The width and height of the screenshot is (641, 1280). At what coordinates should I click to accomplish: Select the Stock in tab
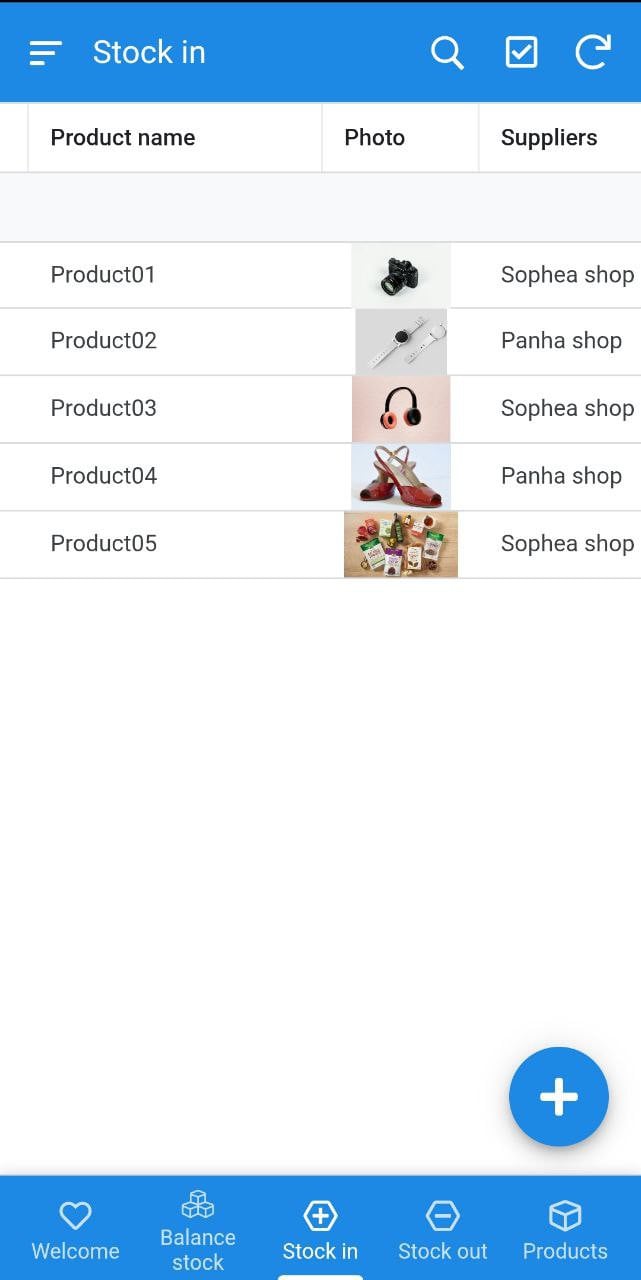coord(320,1231)
